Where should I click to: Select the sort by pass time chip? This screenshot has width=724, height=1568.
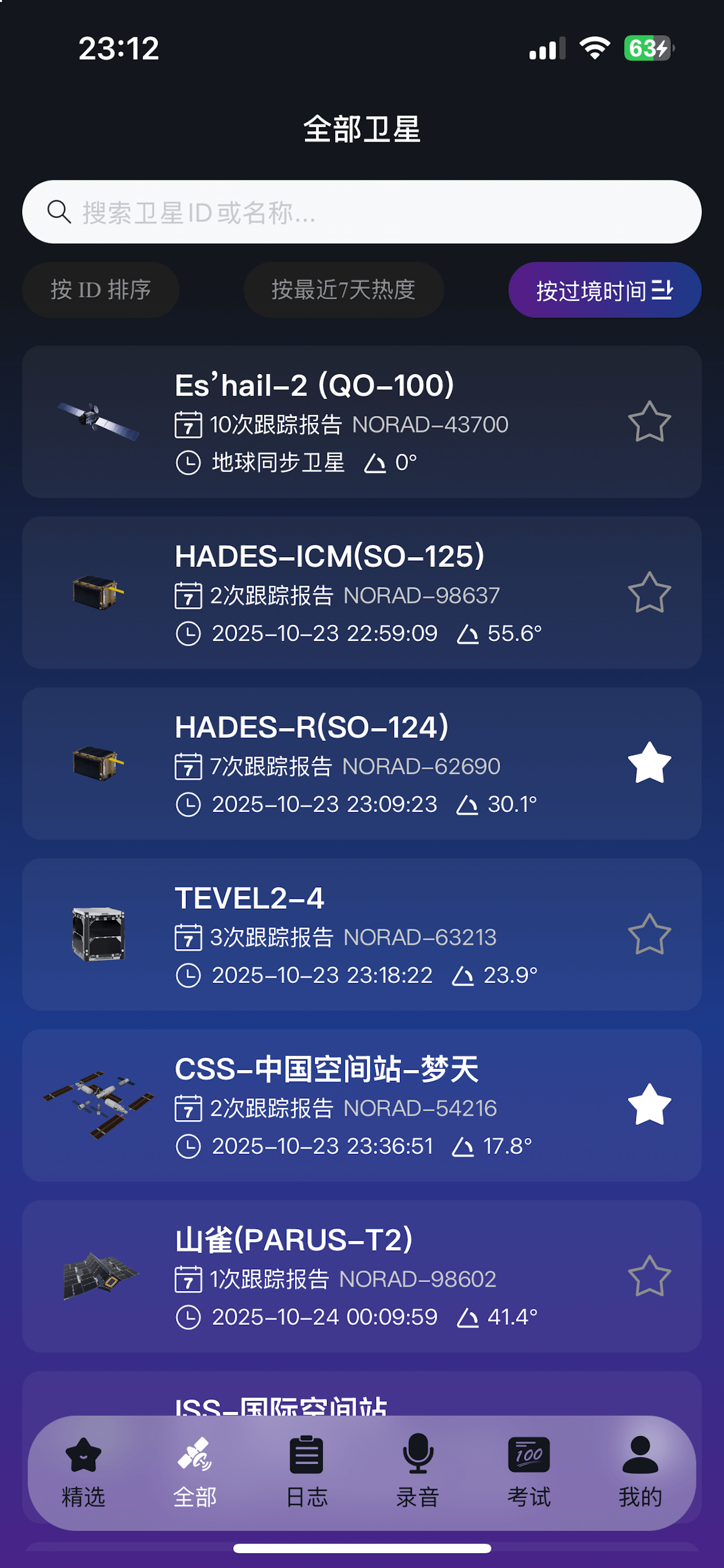tap(604, 290)
